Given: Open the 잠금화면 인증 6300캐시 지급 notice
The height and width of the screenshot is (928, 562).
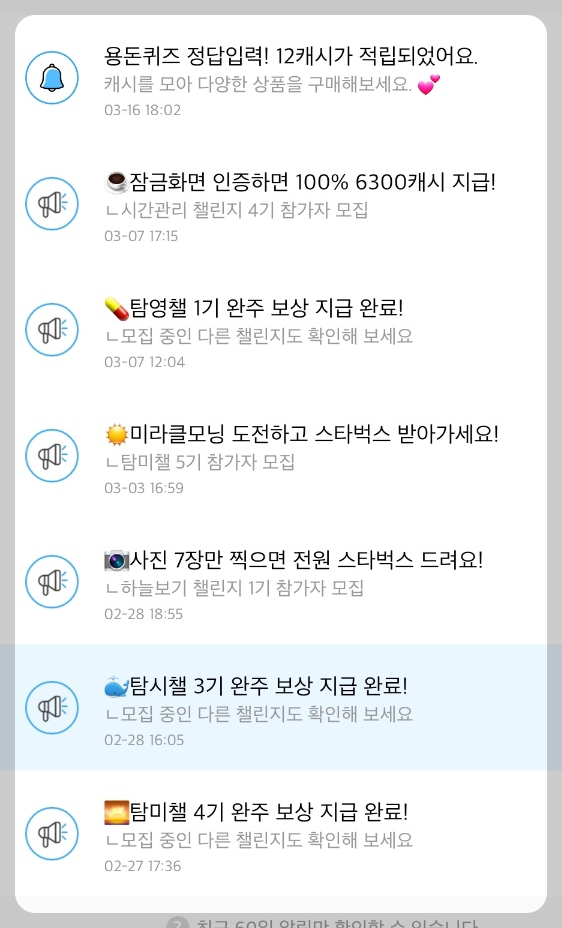Looking at the screenshot, I should click(281, 204).
